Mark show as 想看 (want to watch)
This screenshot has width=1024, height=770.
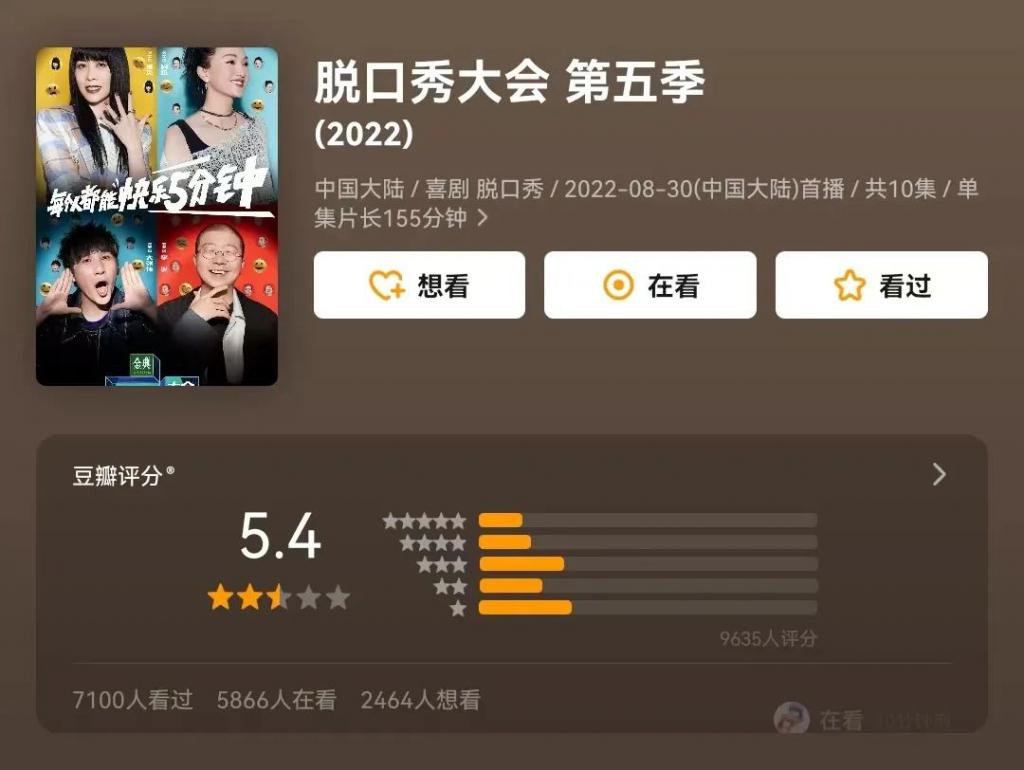(x=419, y=285)
